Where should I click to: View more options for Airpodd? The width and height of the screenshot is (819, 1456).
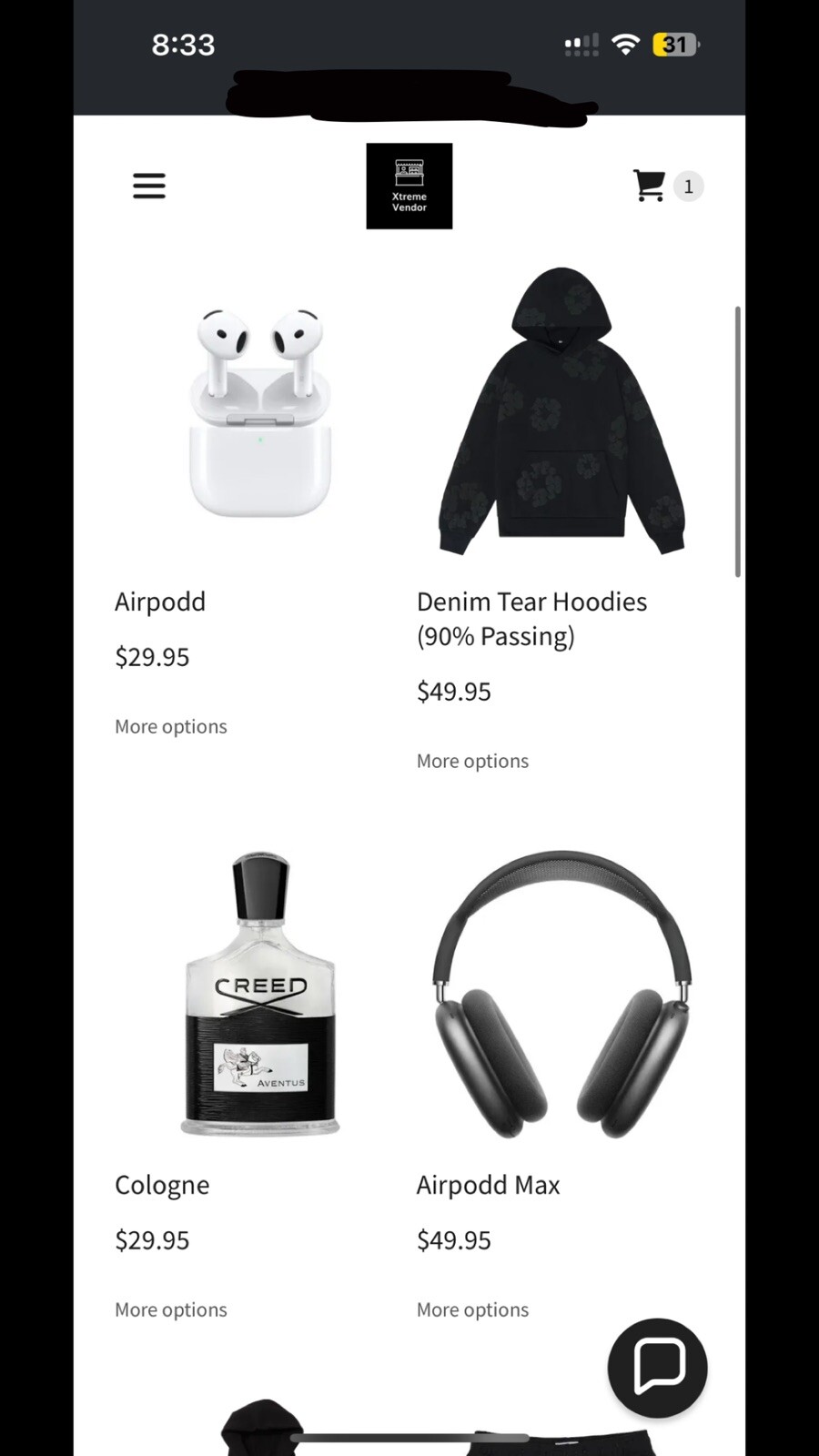171,726
